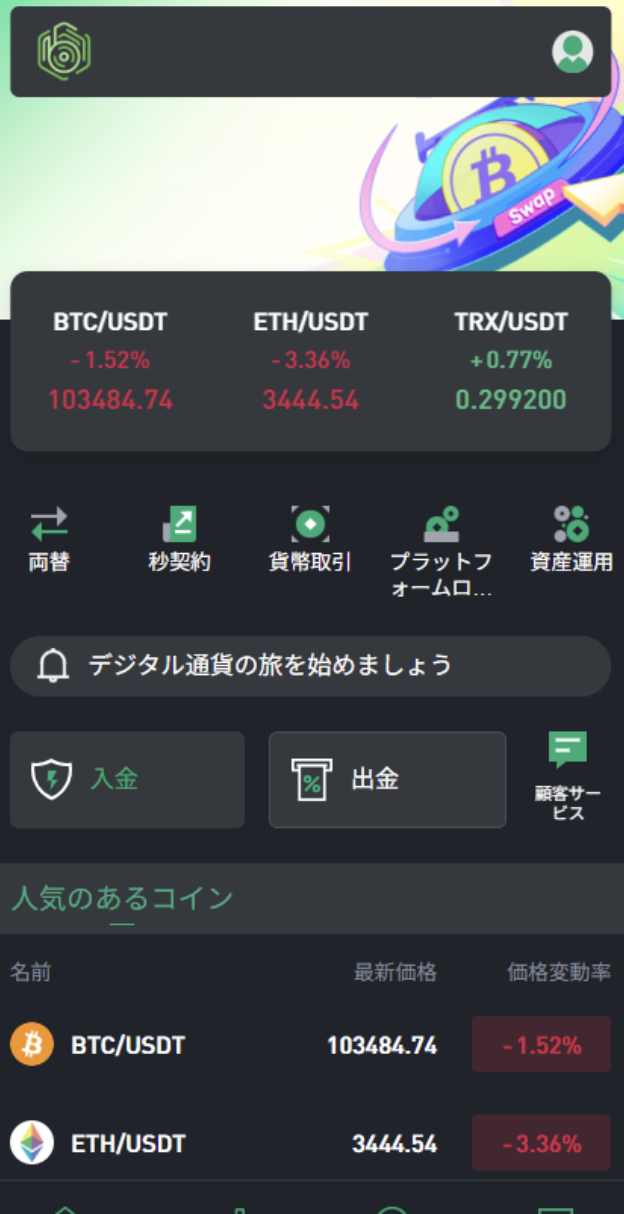Tap the 入金 deposit button
The height and width of the screenshot is (1214, 624).
tap(127, 780)
